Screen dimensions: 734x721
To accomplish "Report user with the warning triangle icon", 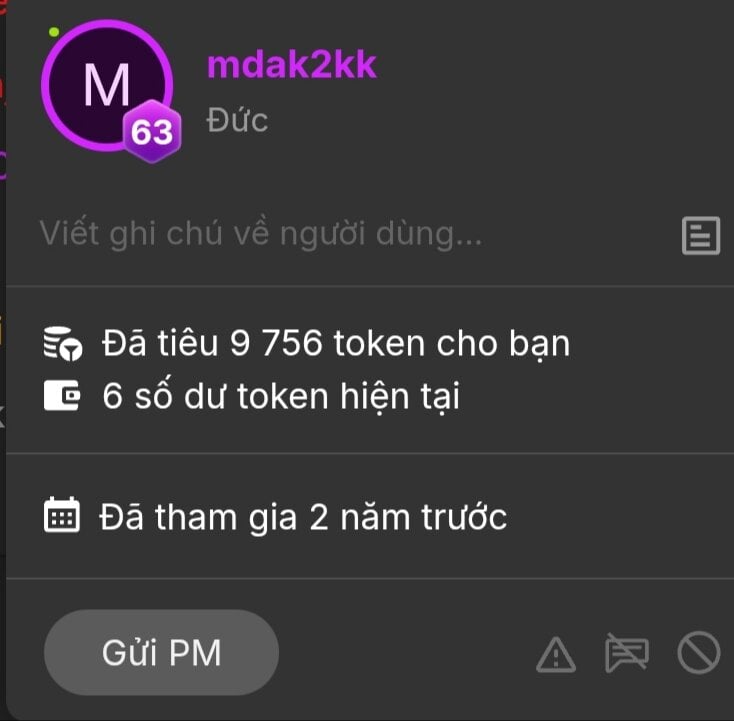I will [556, 655].
